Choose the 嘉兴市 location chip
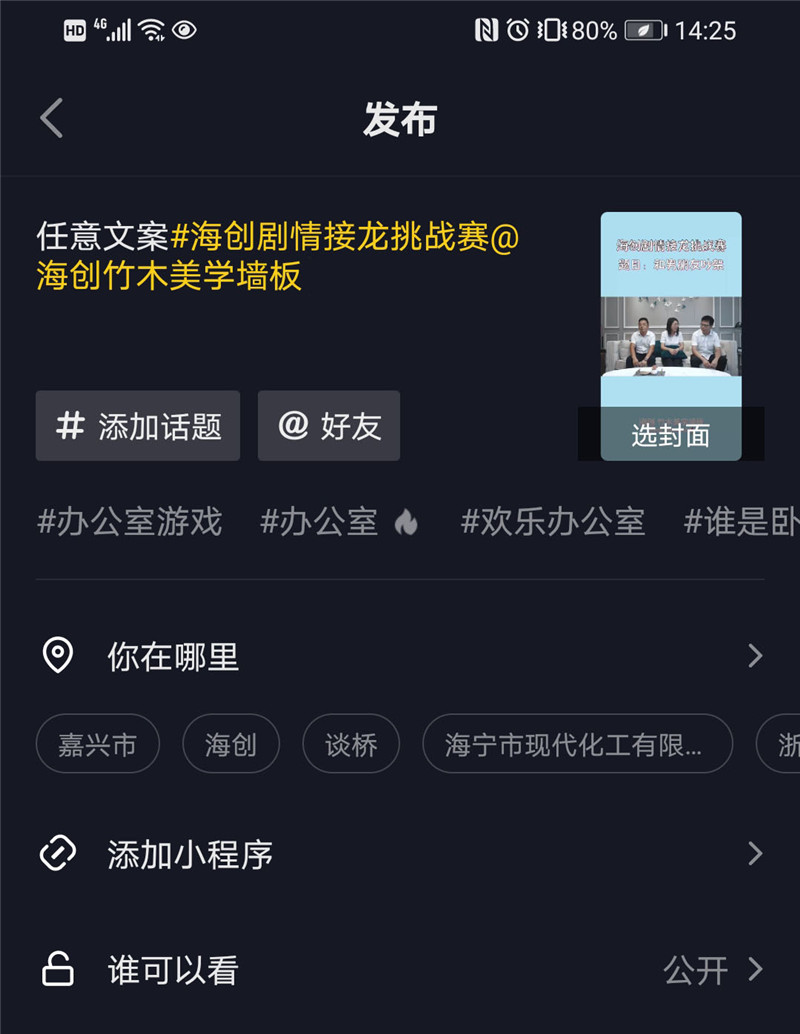Viewport: 800px width, 1034px height. coord(97,744)
